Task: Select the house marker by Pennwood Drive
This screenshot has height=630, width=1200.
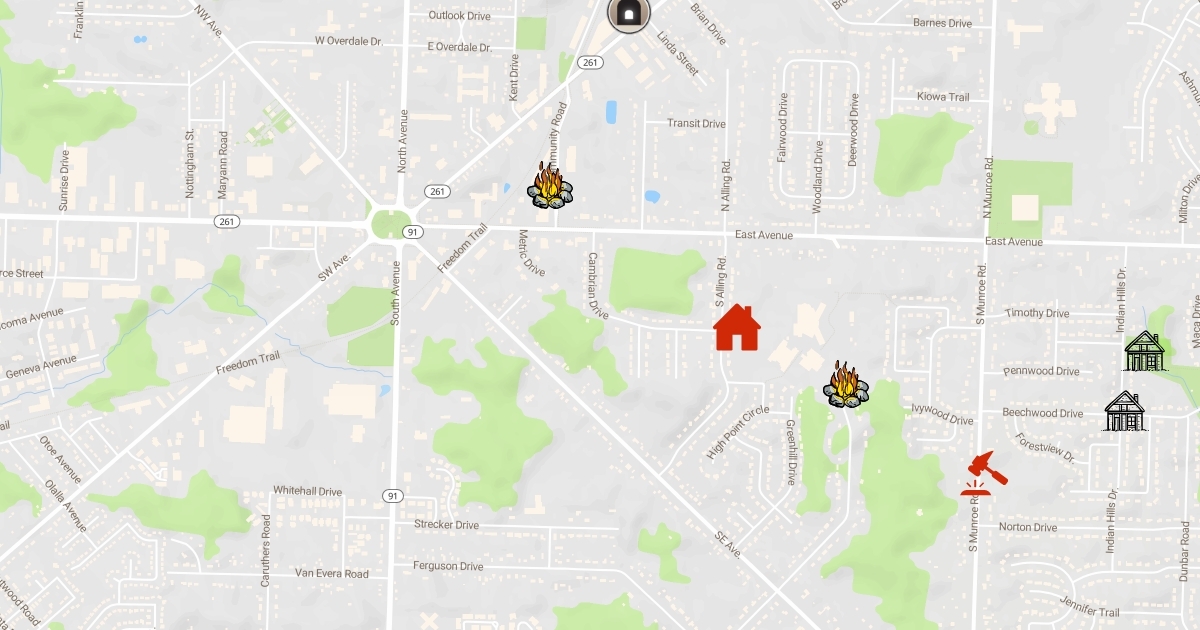Action: click(x=1145, y=352)
